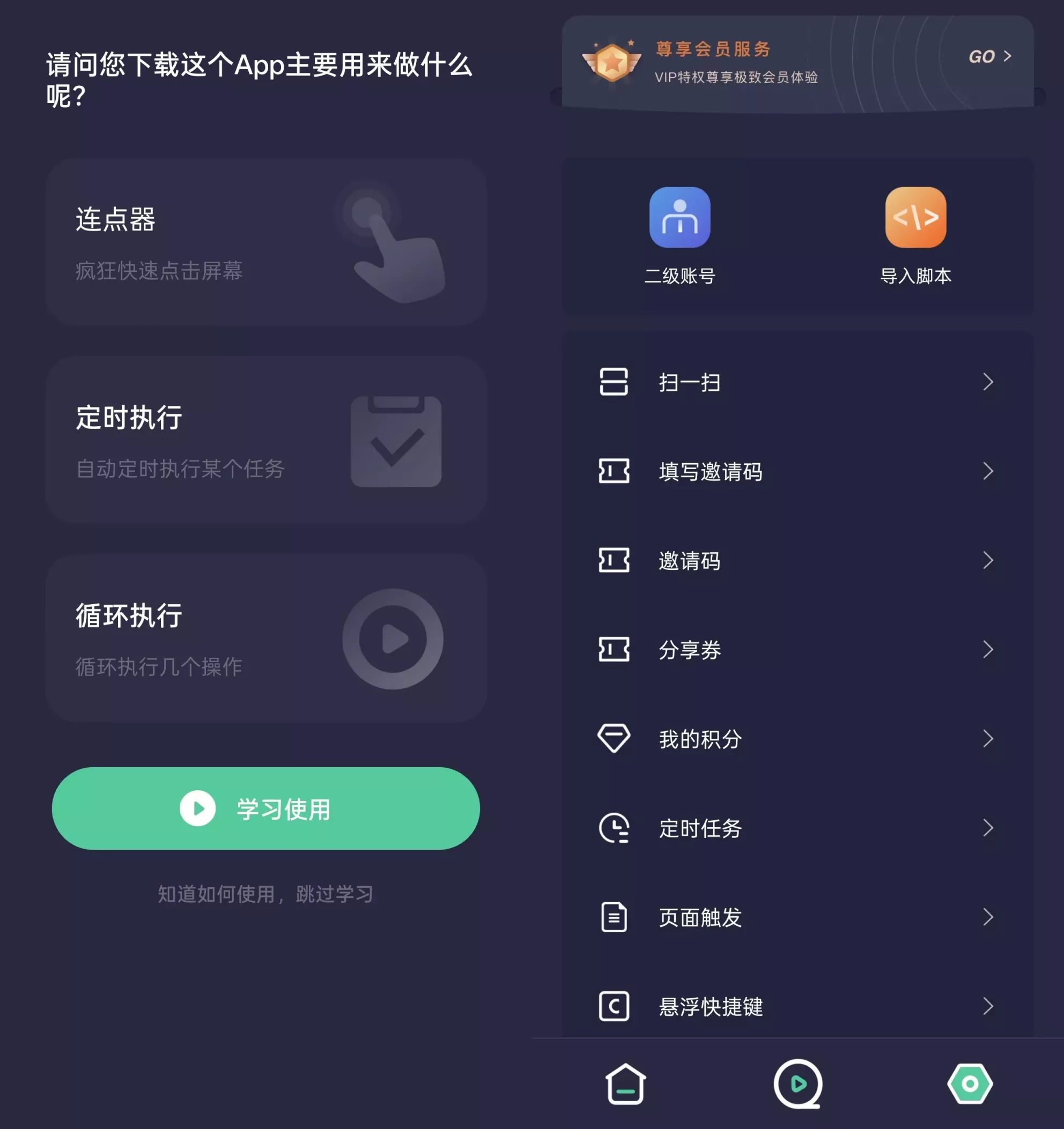The width and height of the screenshot is (1064, 1129).
Task: Select the 连点器 auto-clicker card
Action: (x=265, y=242)
